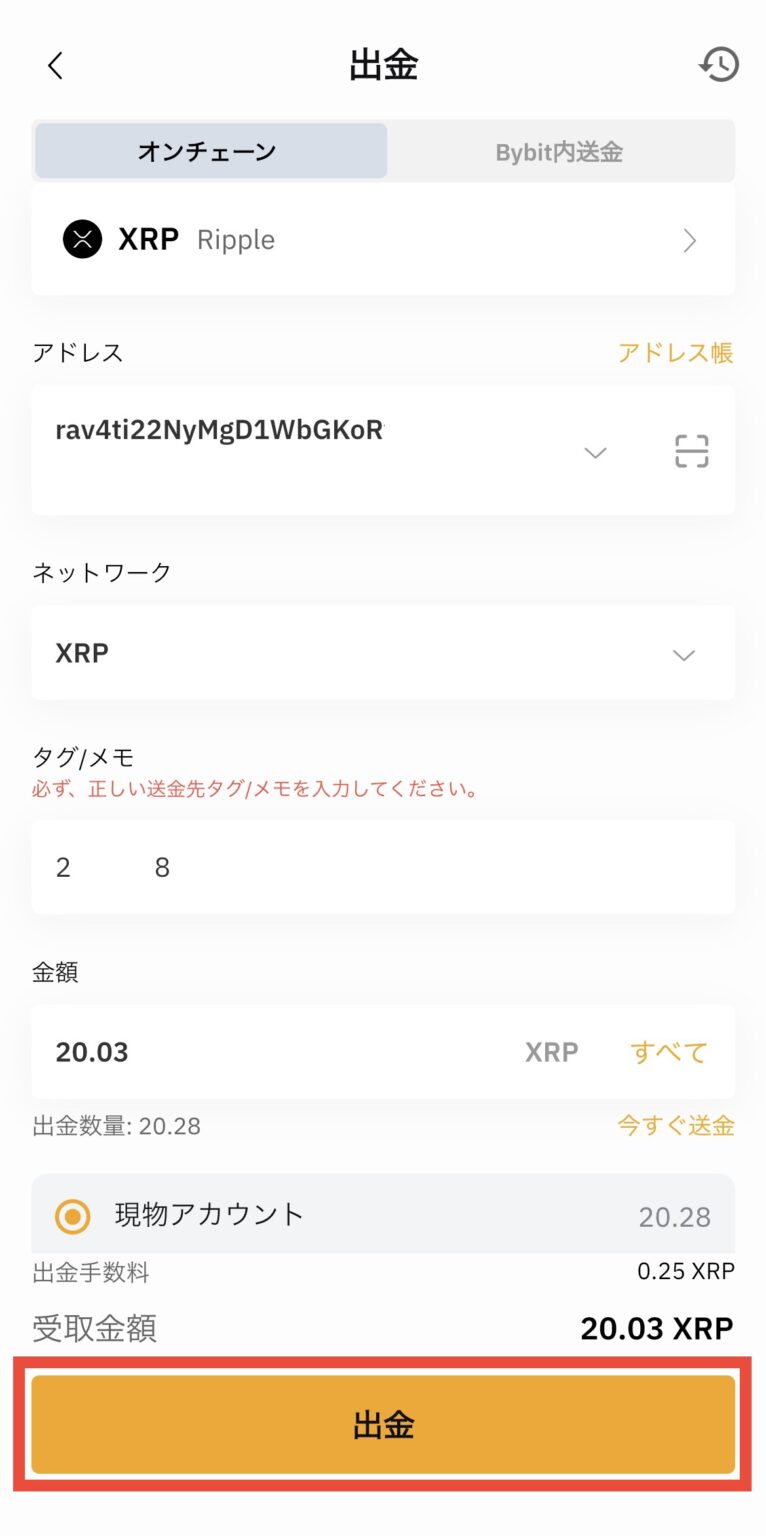Switch to the オンチェーン tab
The height and width of the screenshot is (1536, 766).
pos(209,151)
